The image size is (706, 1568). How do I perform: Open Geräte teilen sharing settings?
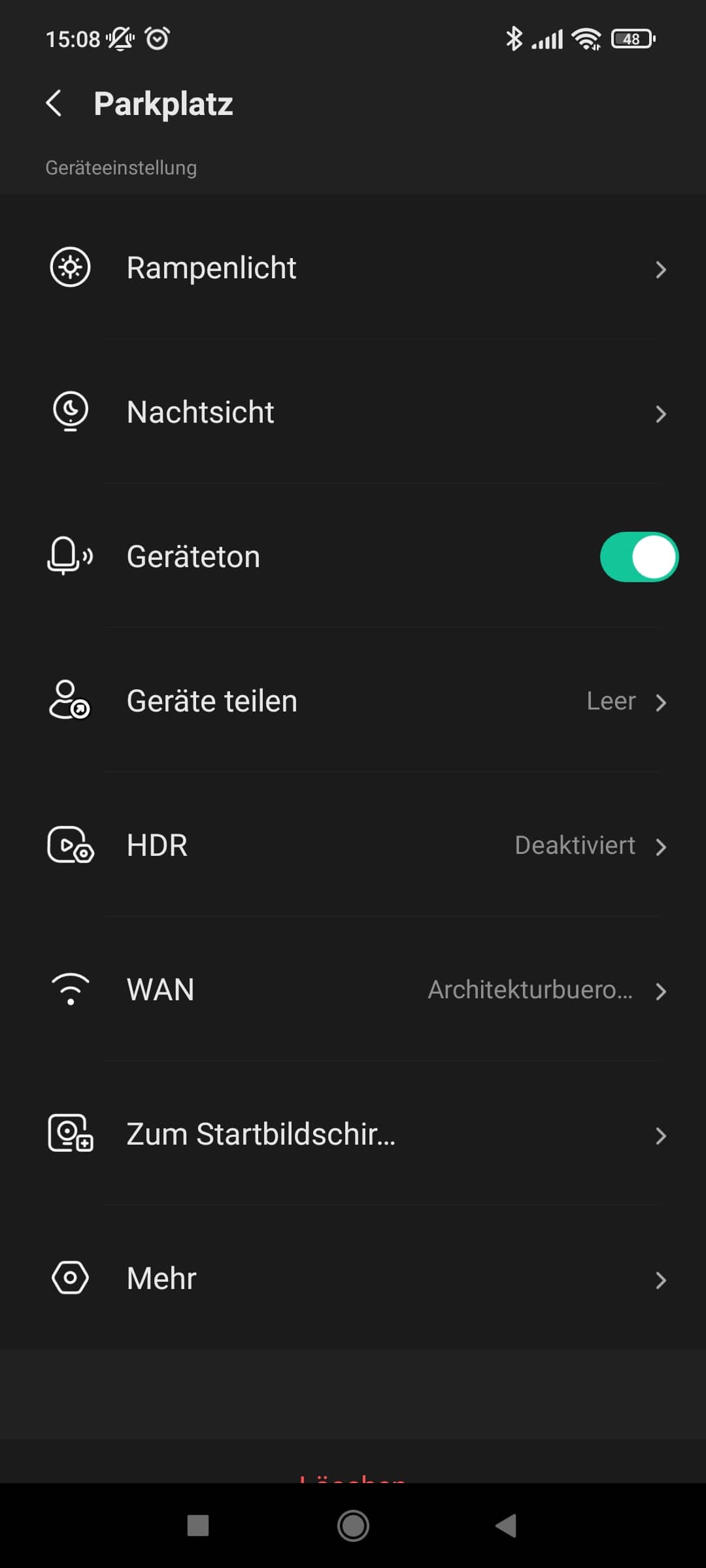click(x=353, y=701)
